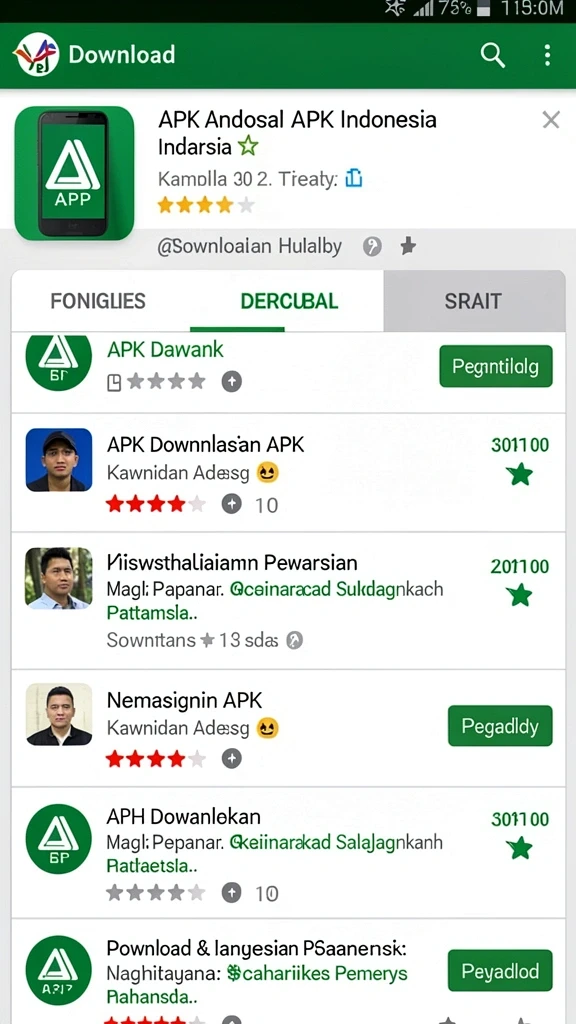Open search in the Download app bar
Viewport: 576px width, 1024px height.
tap(493, 56)
